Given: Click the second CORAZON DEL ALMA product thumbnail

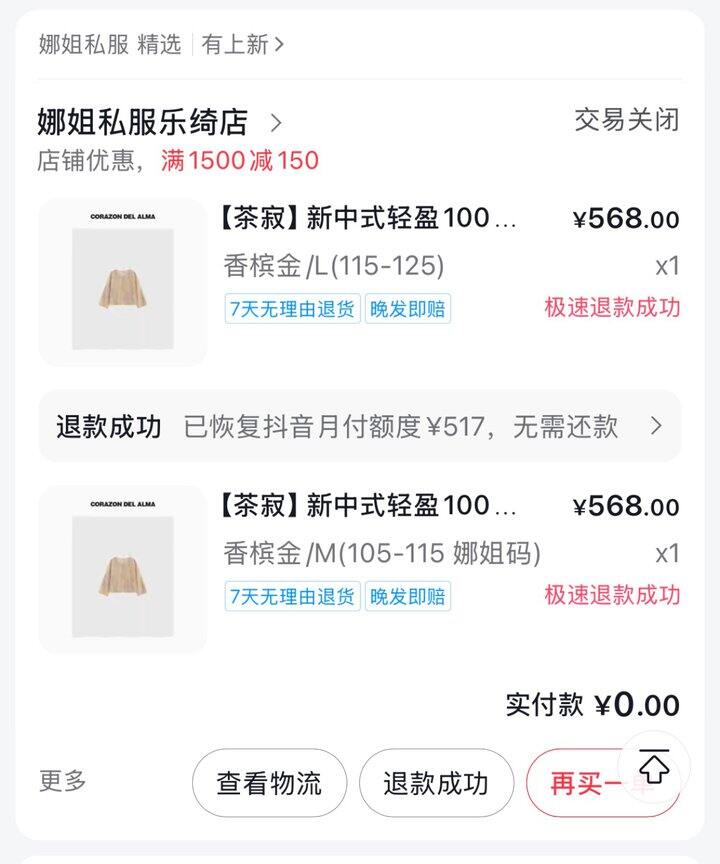Looking at the screenshot, I should pos(122,566).
